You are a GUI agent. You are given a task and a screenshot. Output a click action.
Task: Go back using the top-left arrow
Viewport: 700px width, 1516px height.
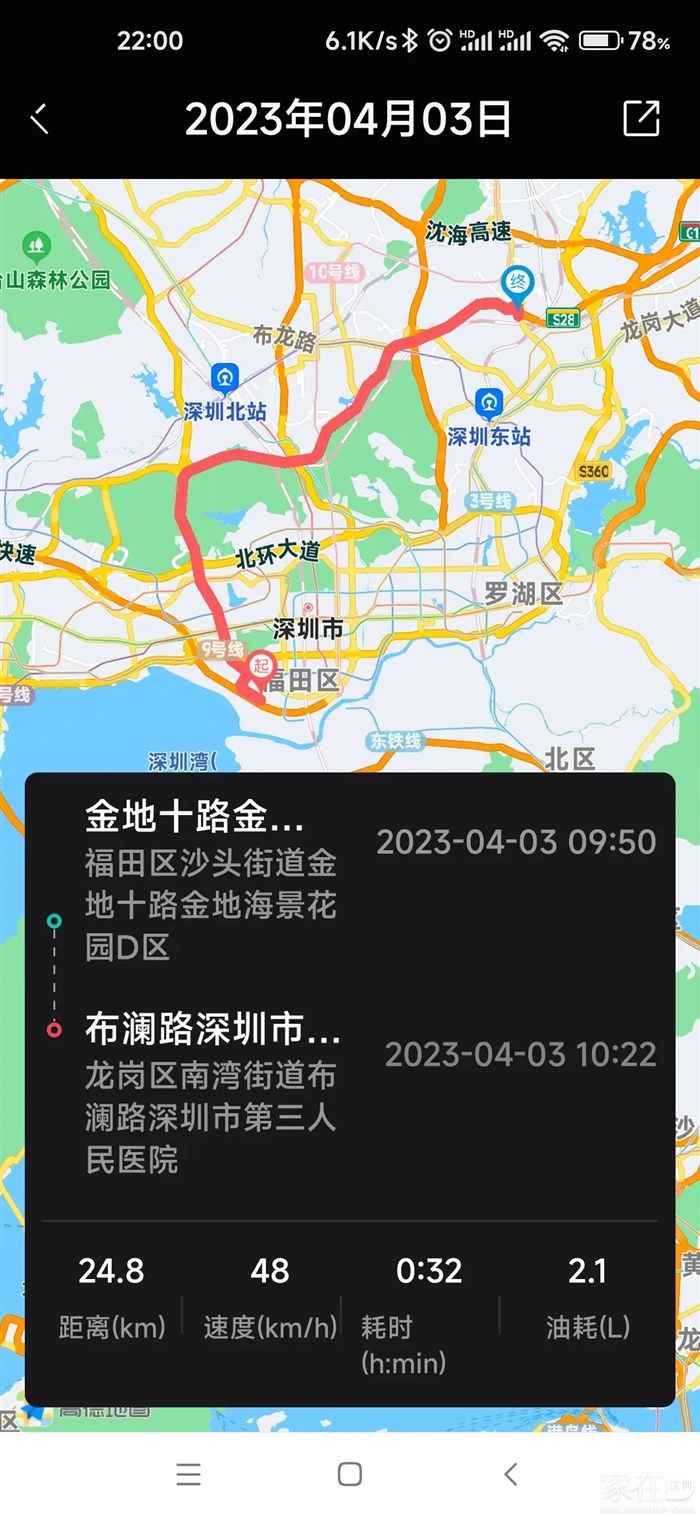point(40,119)
